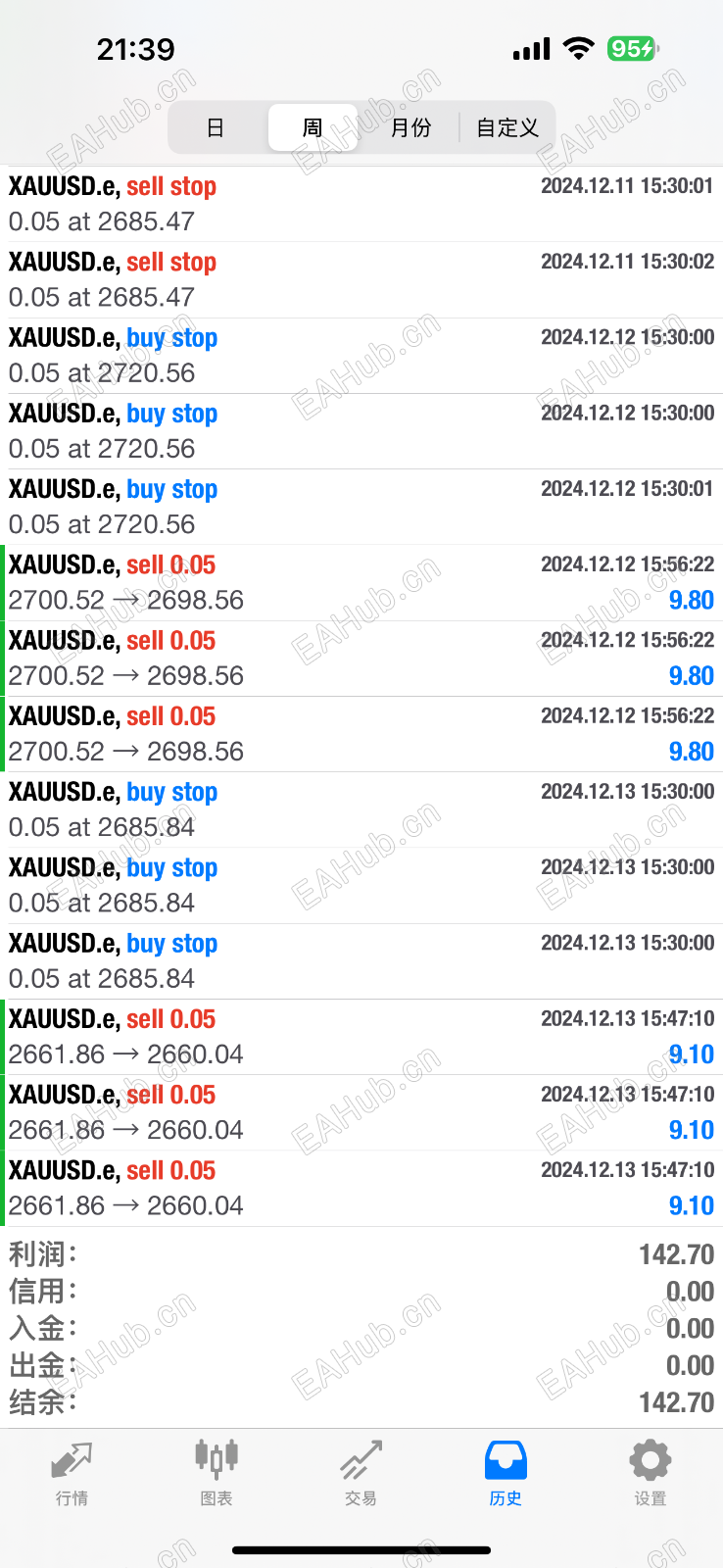
Task: Select the 周 period segment
Action: 313,127
